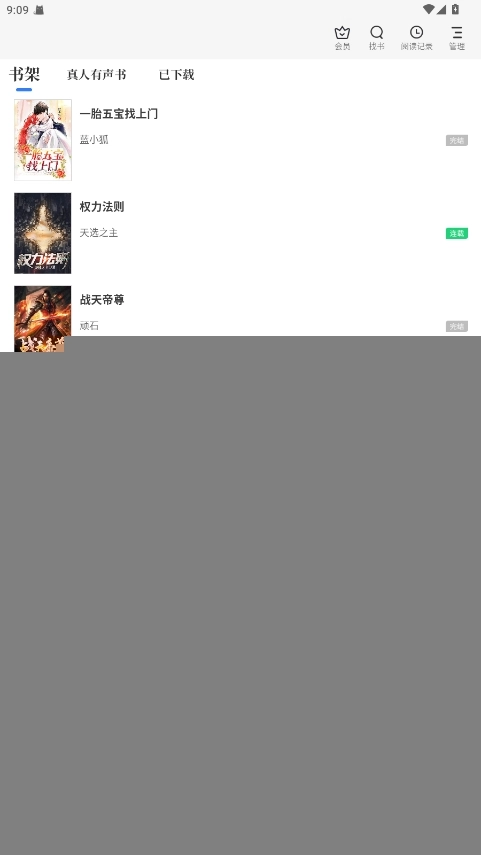This screenshot has width=481, height=855.
Task: Open the 管理 manage menu
Action: (456, 38)
